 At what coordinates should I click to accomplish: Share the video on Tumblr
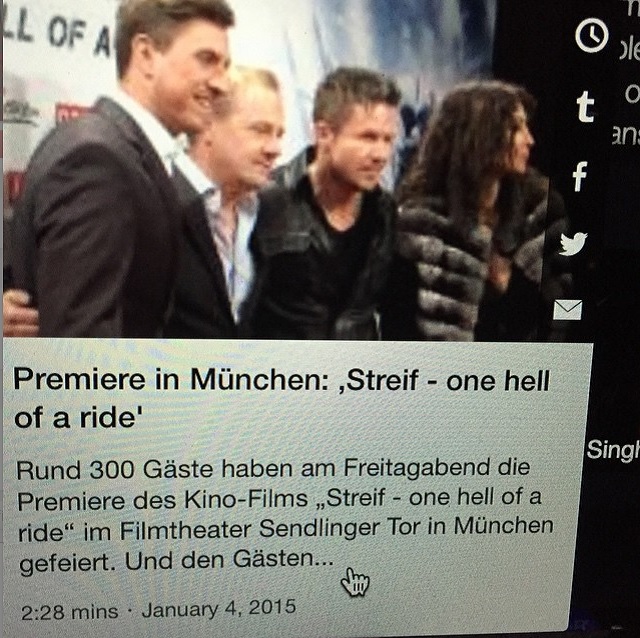[587, 106]
